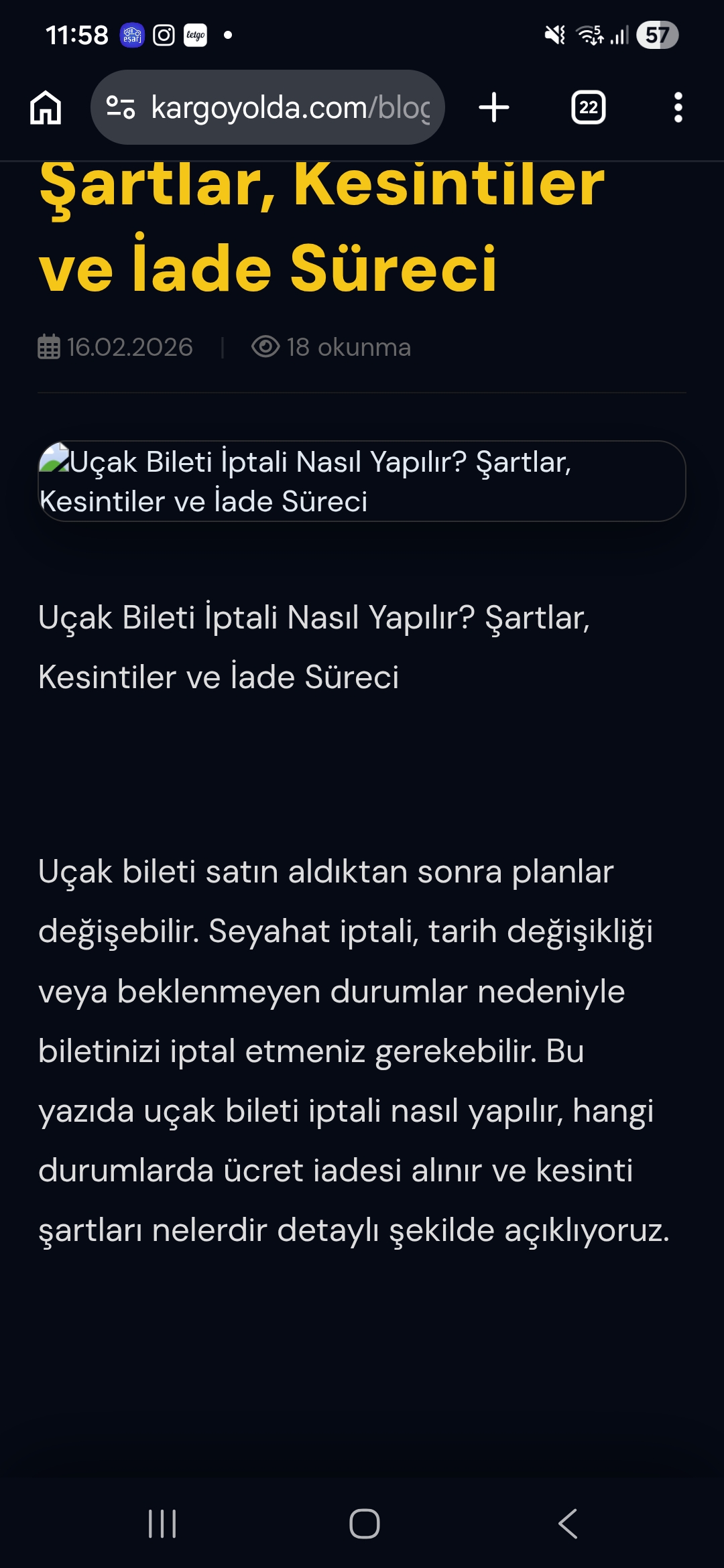Tap the calendar icon next to 16.02.2026
Screen dimensions: 724x1568
pyautogui.click(x=48, y=346)
